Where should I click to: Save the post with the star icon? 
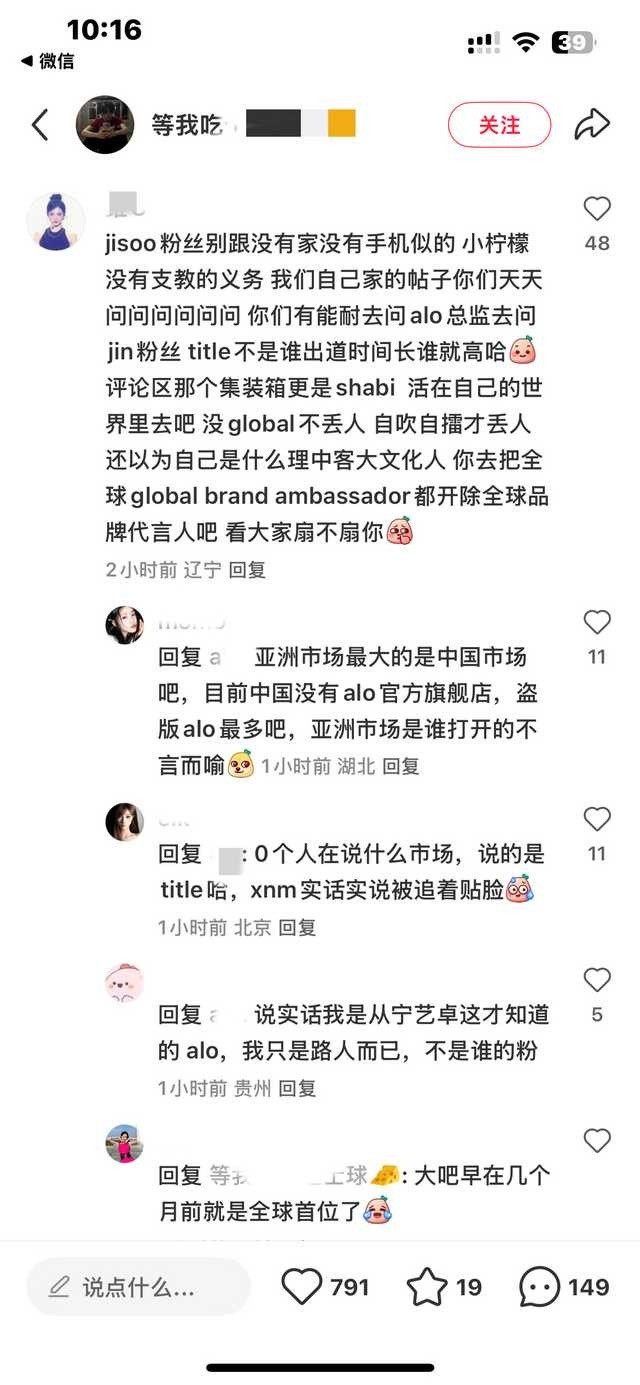point(427,1287)
